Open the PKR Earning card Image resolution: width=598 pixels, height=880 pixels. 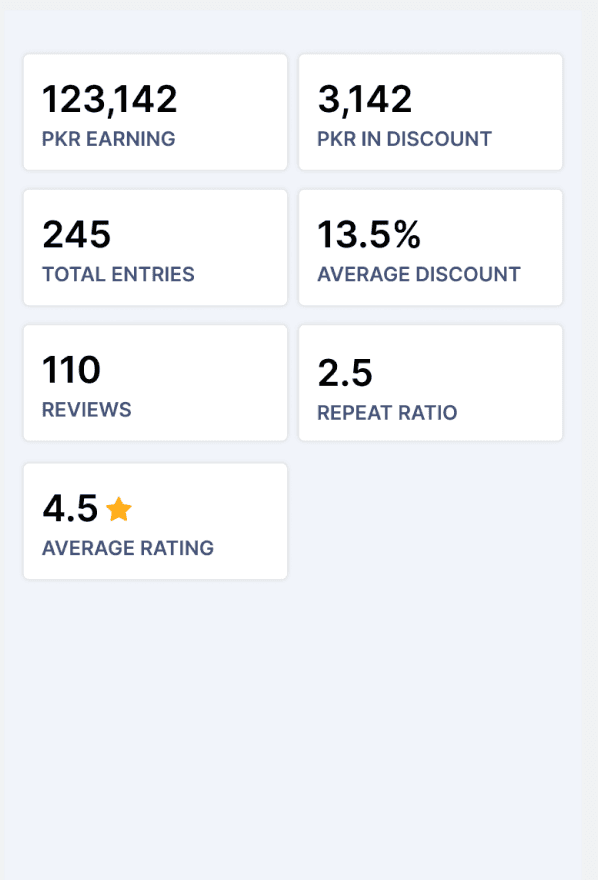[155, 112]
